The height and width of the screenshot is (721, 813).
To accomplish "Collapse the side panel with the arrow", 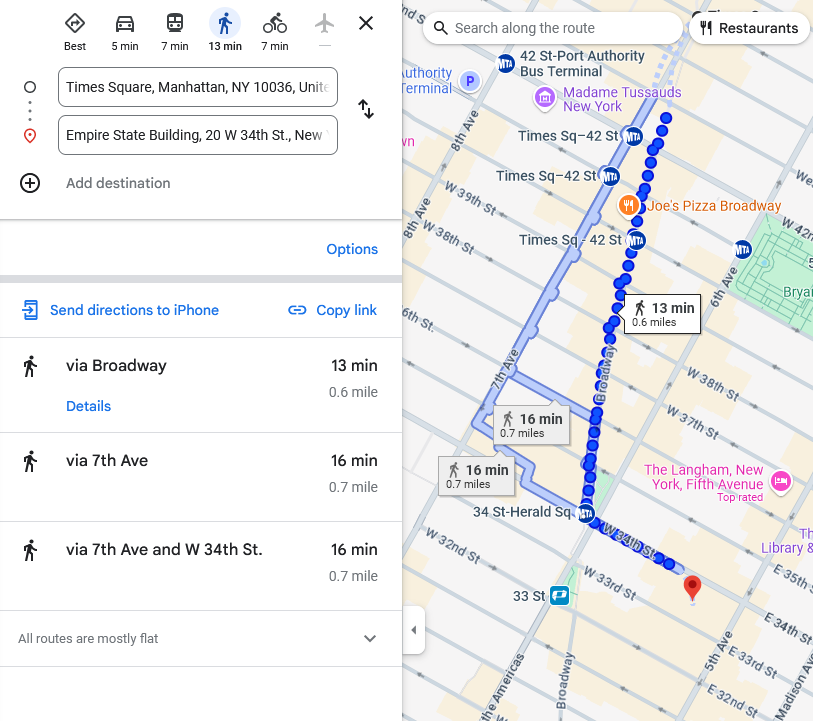I will coord(413,630).
